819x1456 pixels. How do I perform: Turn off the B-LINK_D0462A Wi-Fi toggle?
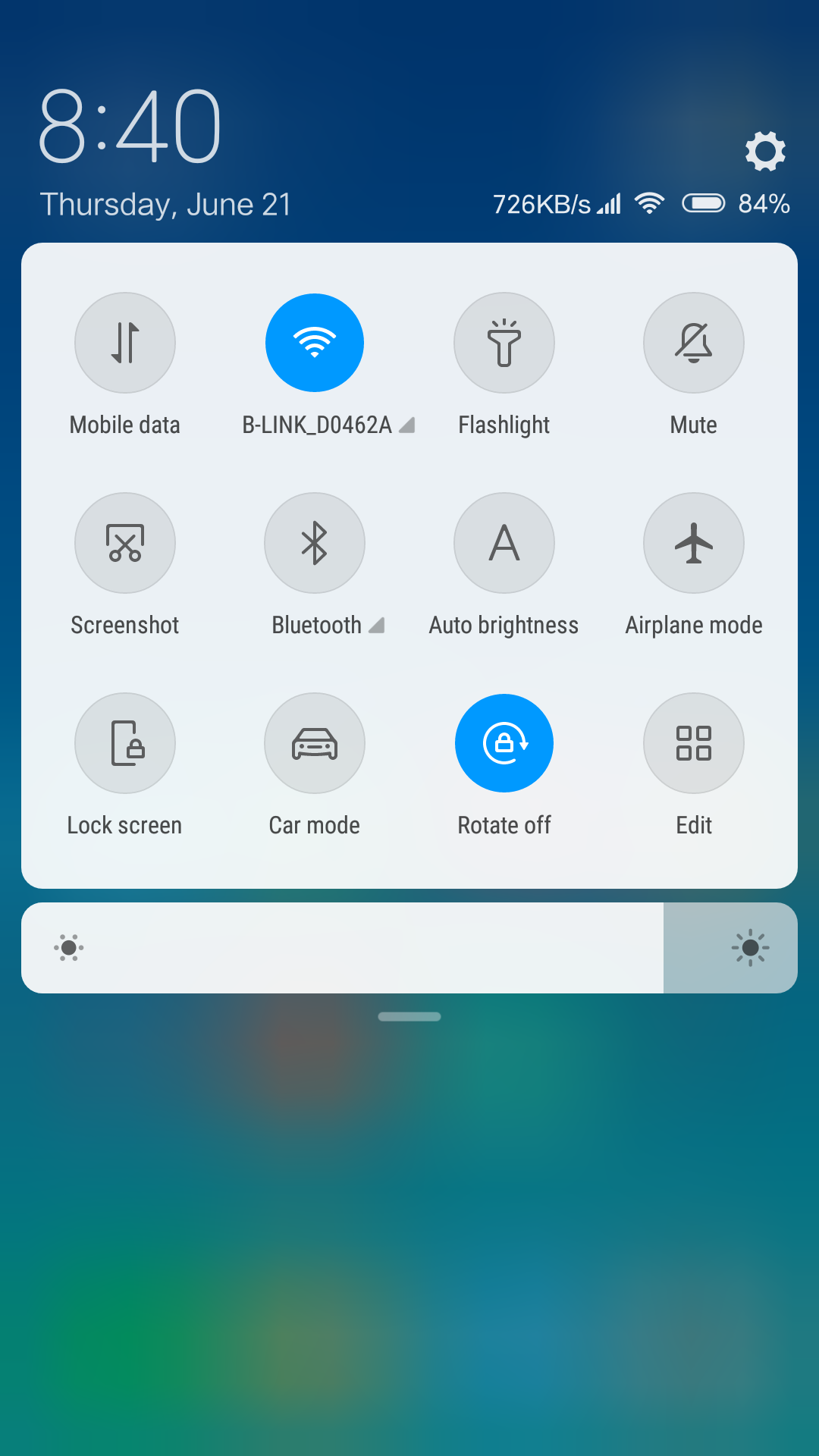point(315,343)
